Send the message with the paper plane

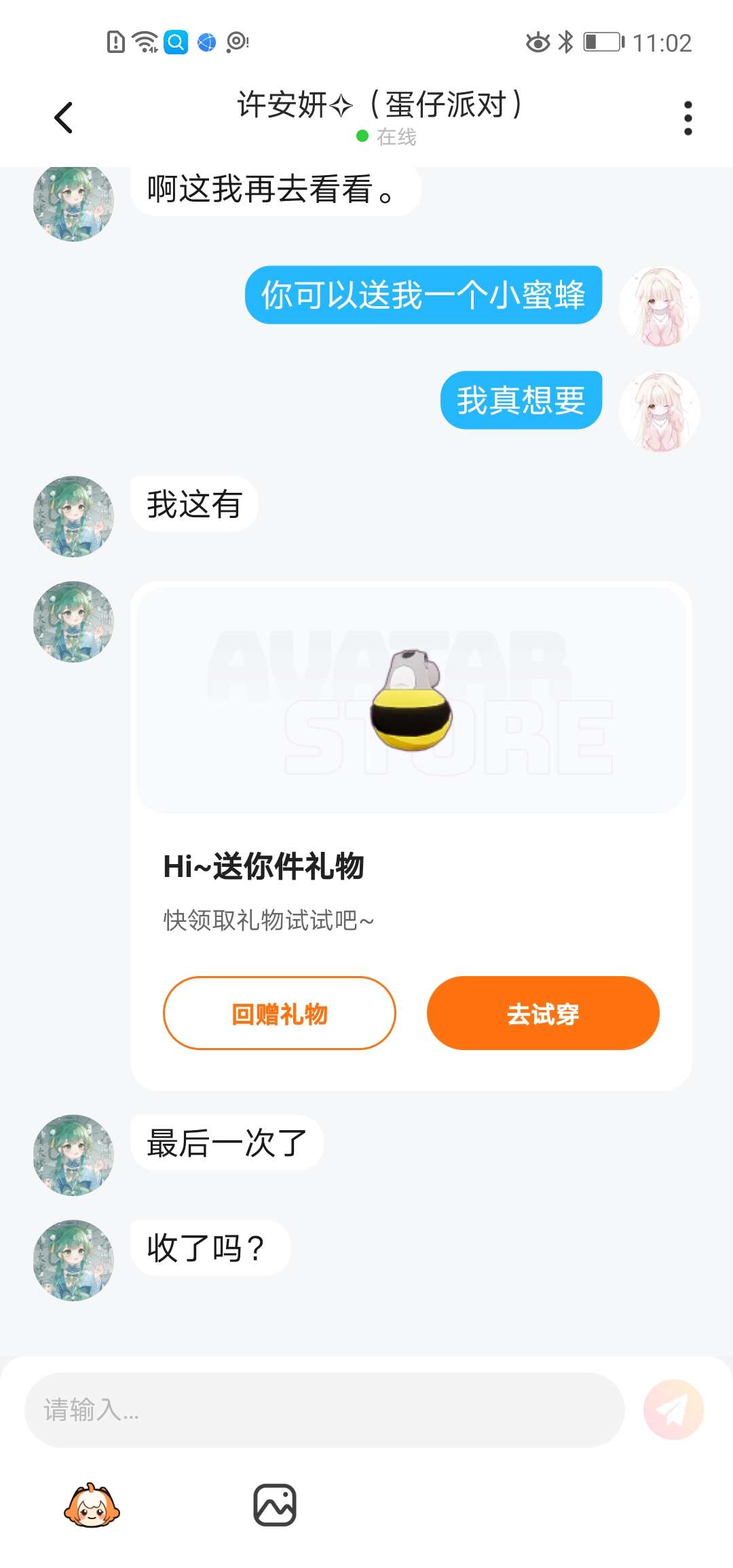[x=673, y=1410]
